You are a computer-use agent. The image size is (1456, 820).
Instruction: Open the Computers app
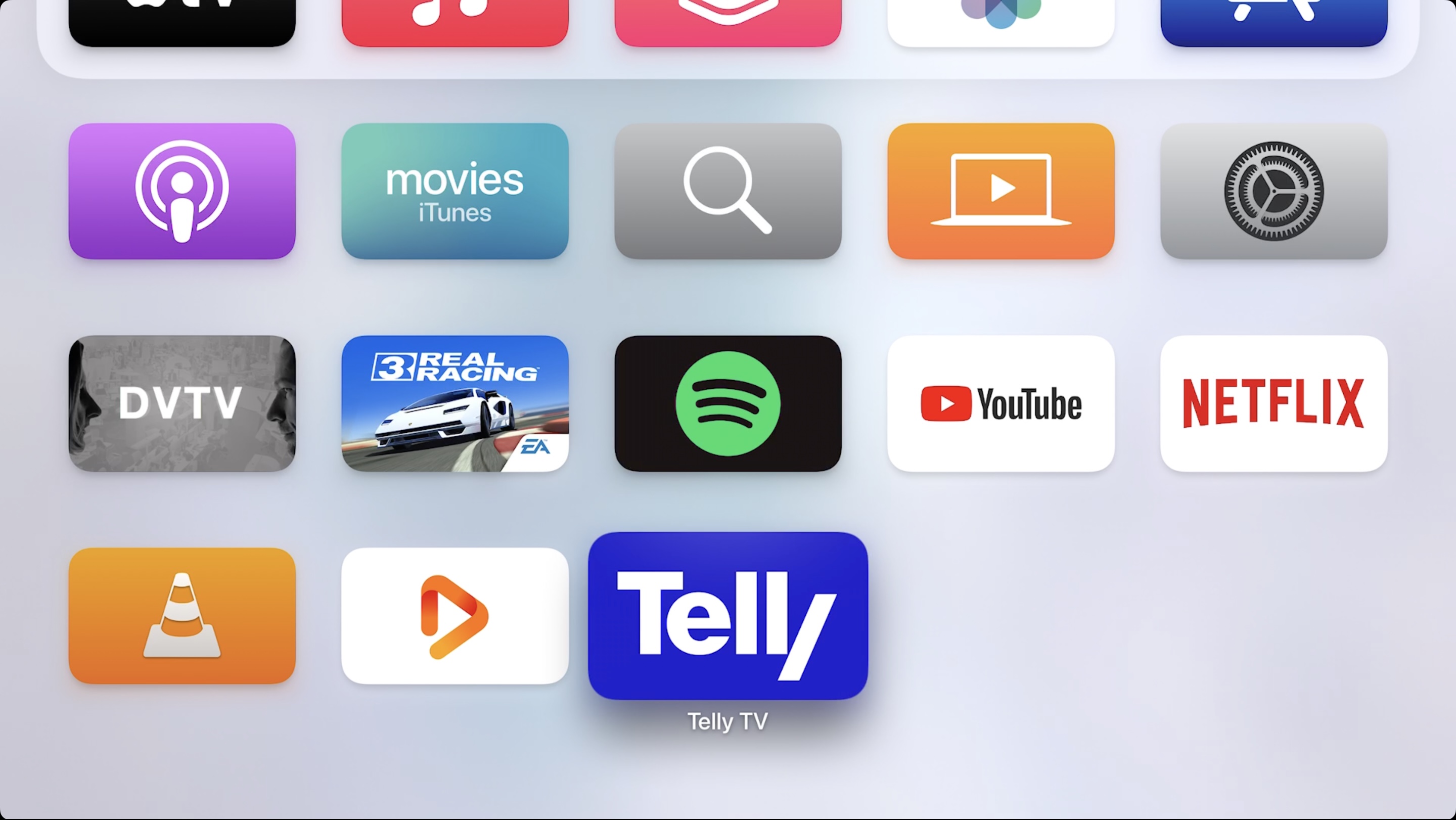(1000, 191)
